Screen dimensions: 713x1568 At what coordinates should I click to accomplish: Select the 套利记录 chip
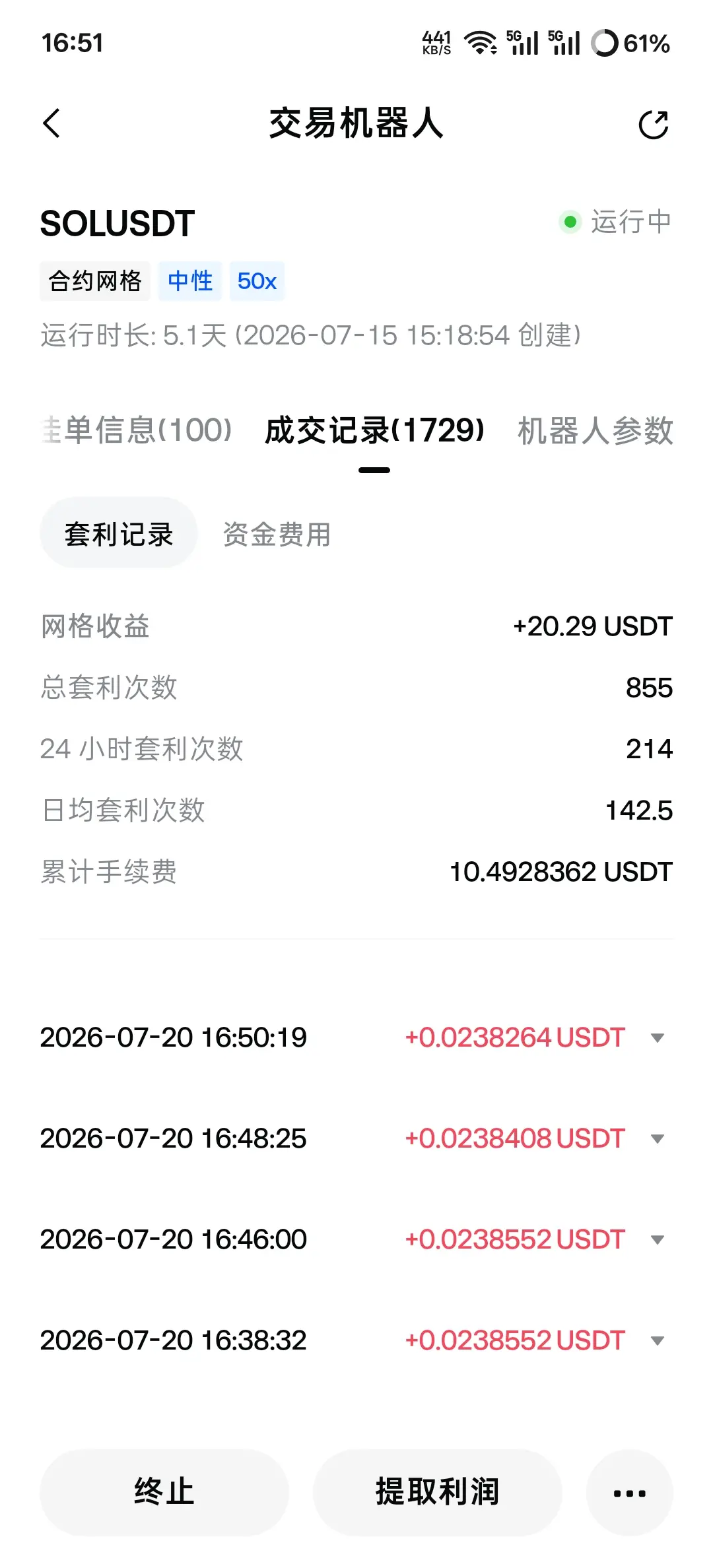[119, 533]
